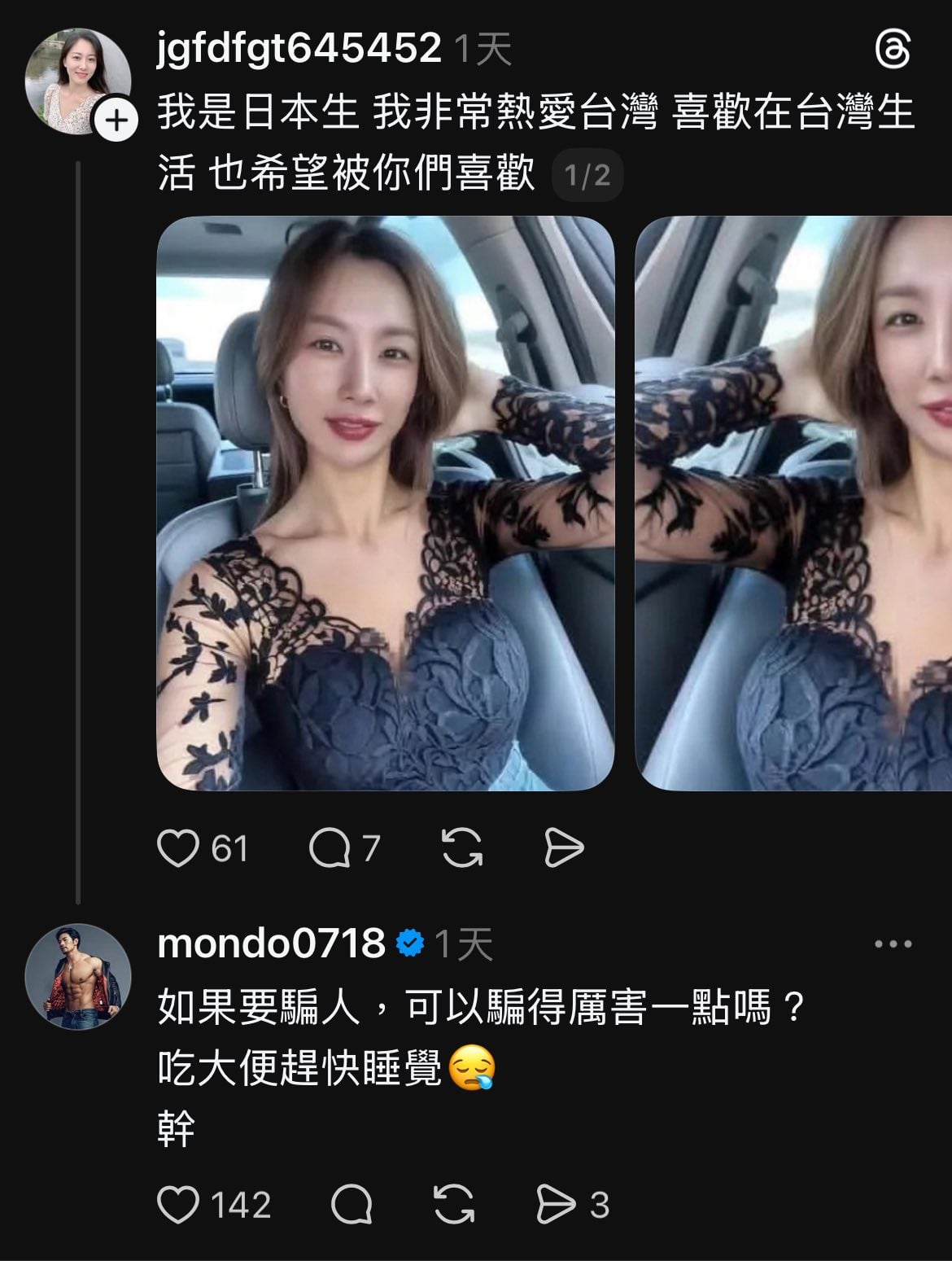Open mondo0718 username profile link
952x1261 pixels.
[271, 944]
